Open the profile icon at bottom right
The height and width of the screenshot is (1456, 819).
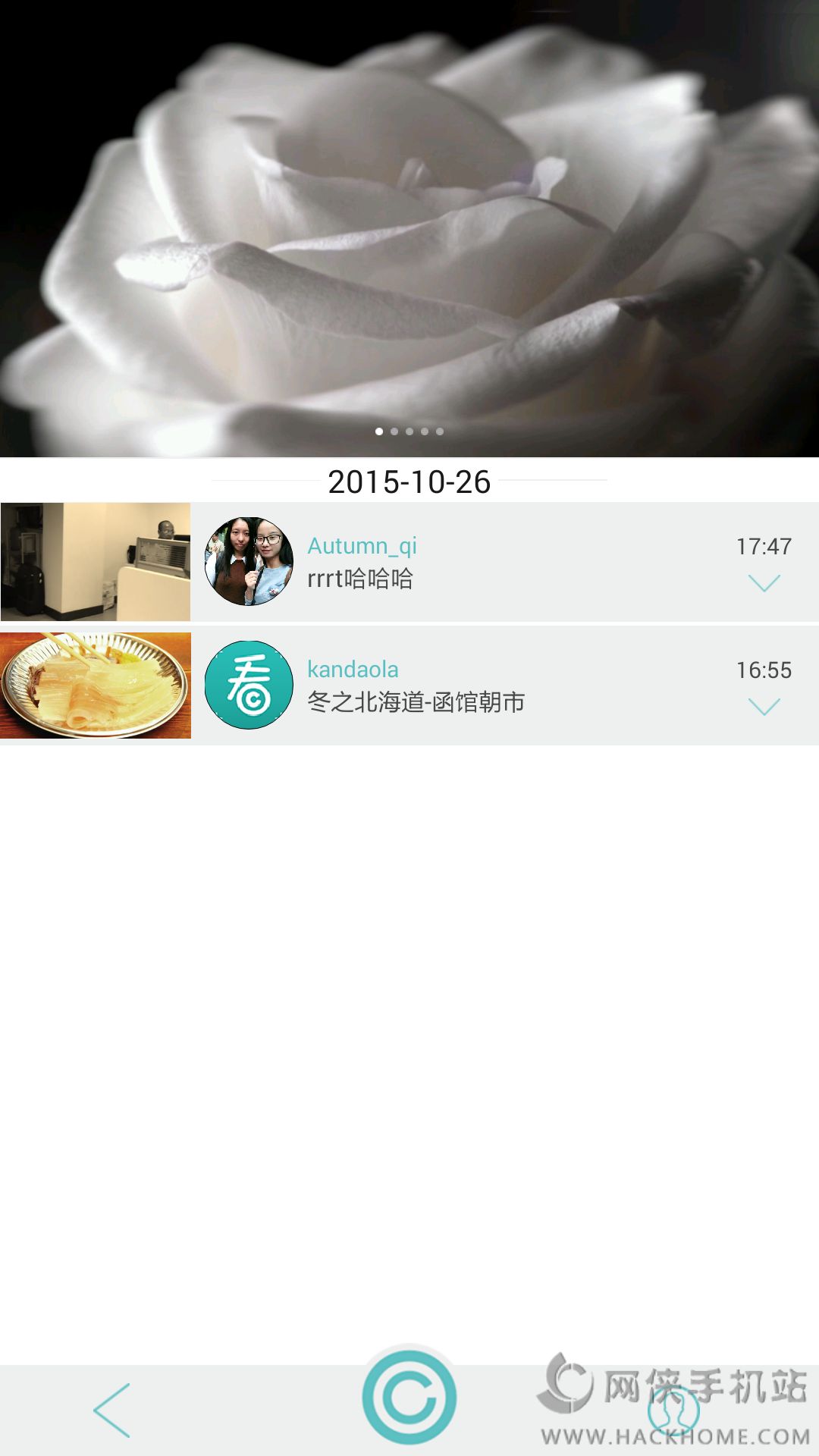coord(673,1410)
